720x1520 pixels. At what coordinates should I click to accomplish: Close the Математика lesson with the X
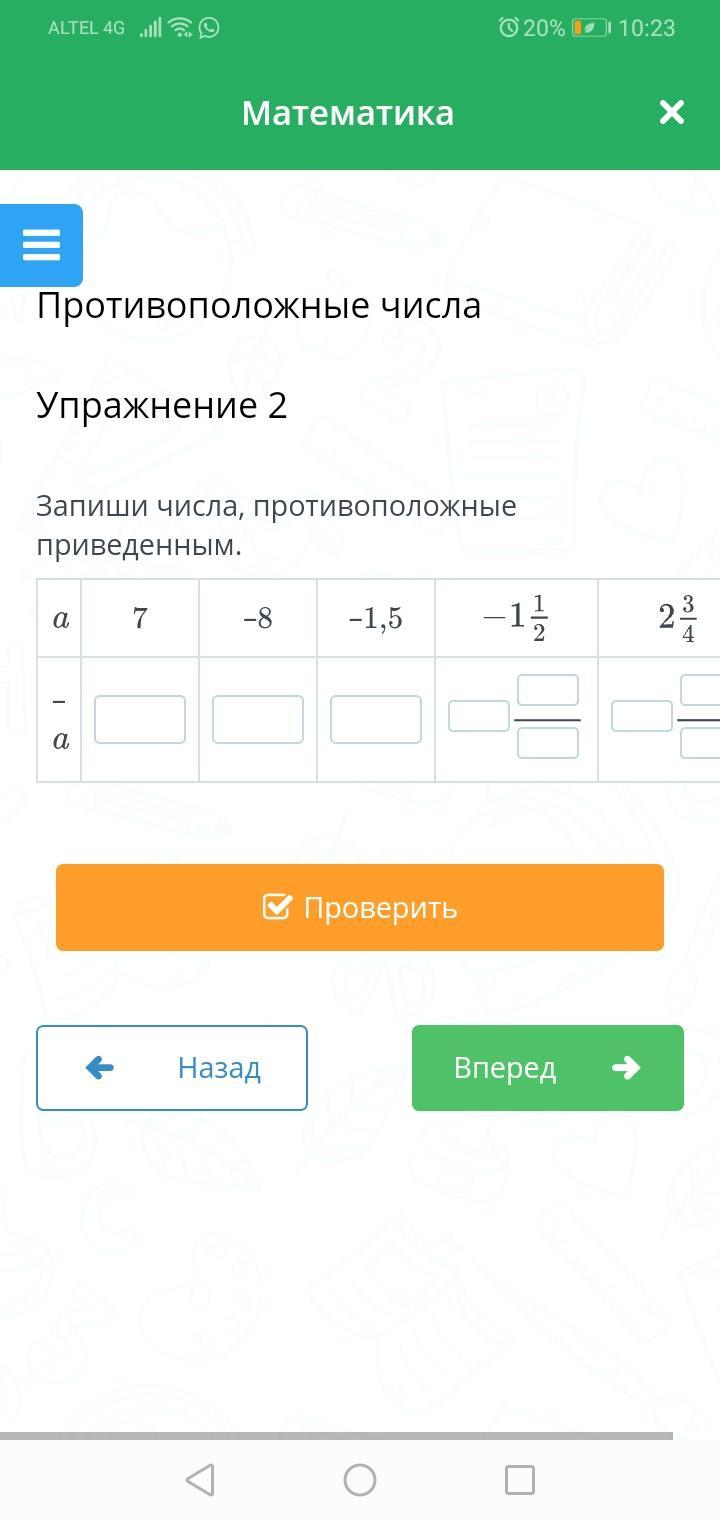(x=672, y=112)
